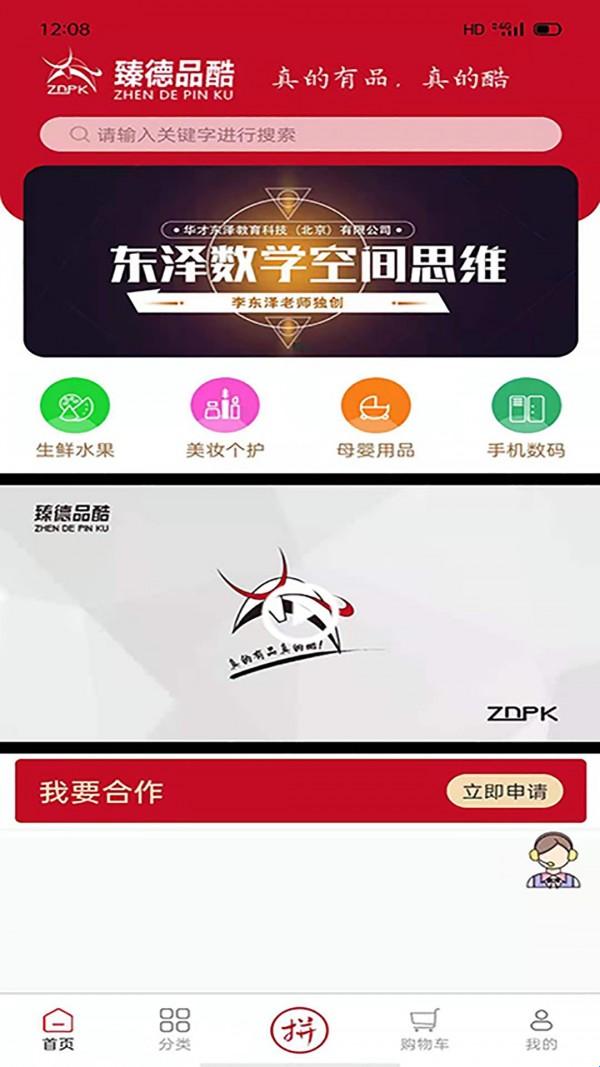Switch to the 分类 tab
Viewport: 600px width, 1067px height.
pos(174,1029)
